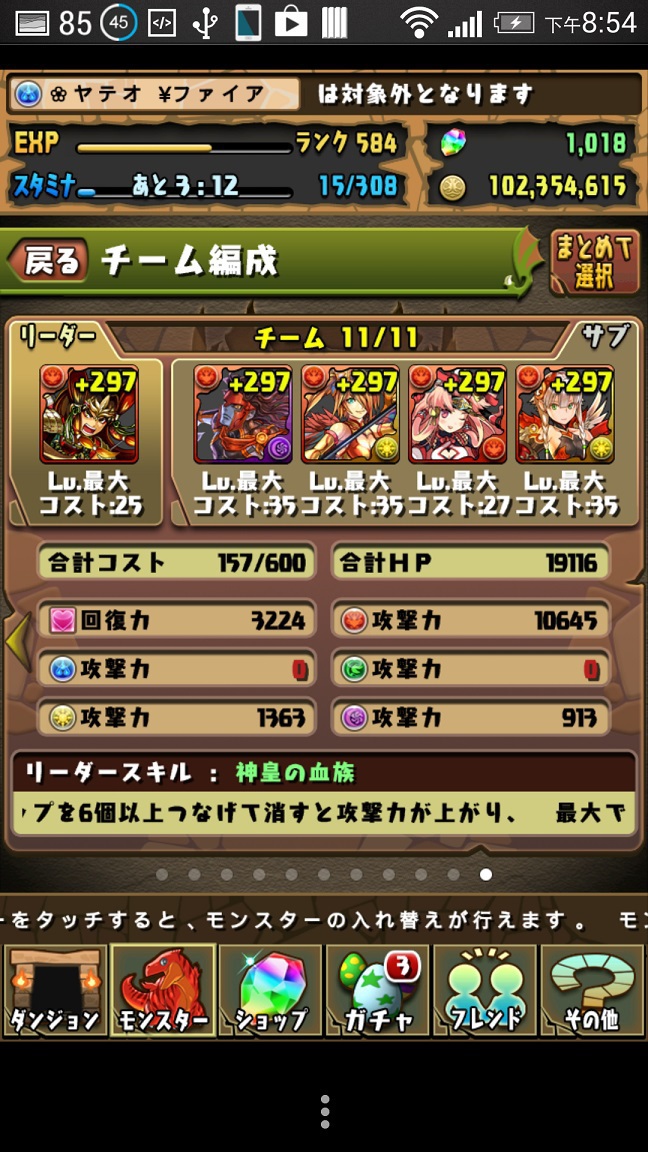
Task: Switch to the その他 tab
Action: coord(592,990)
